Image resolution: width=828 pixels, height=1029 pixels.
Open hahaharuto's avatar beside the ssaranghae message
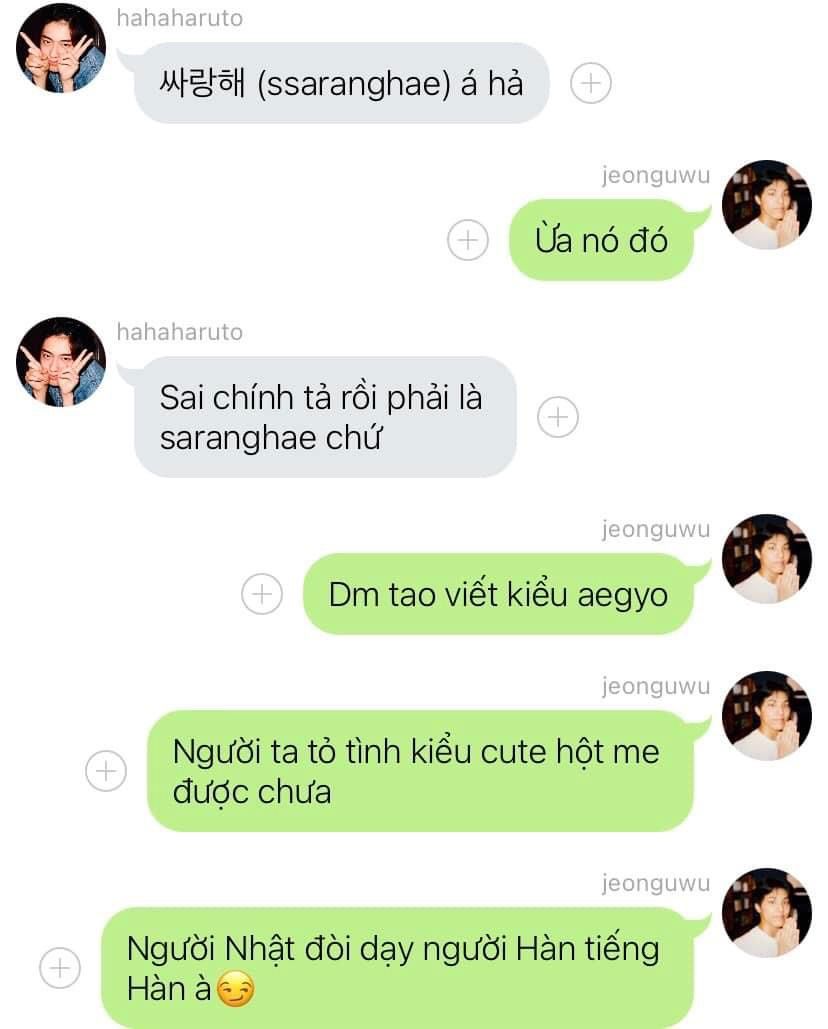(61, 49)
